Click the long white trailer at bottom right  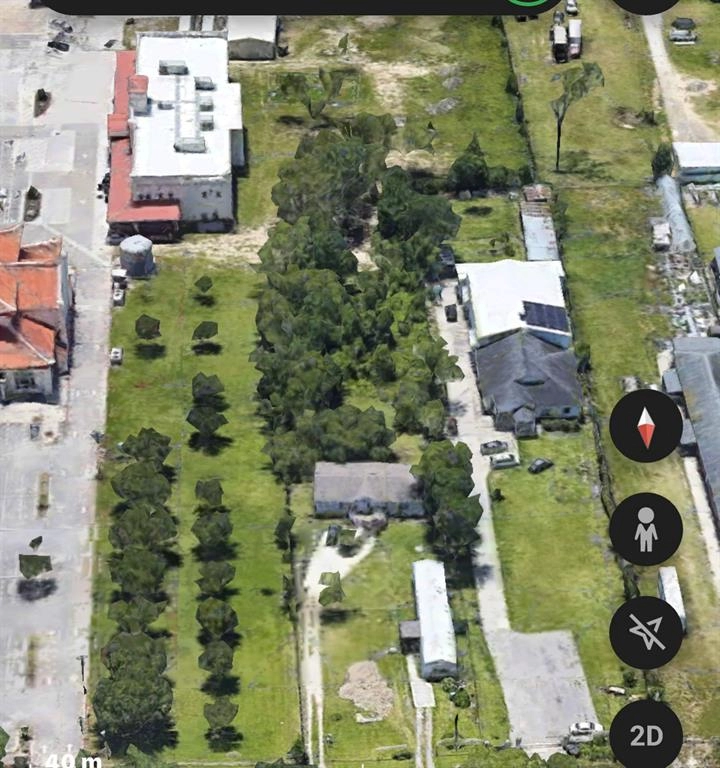click(437, 618)
